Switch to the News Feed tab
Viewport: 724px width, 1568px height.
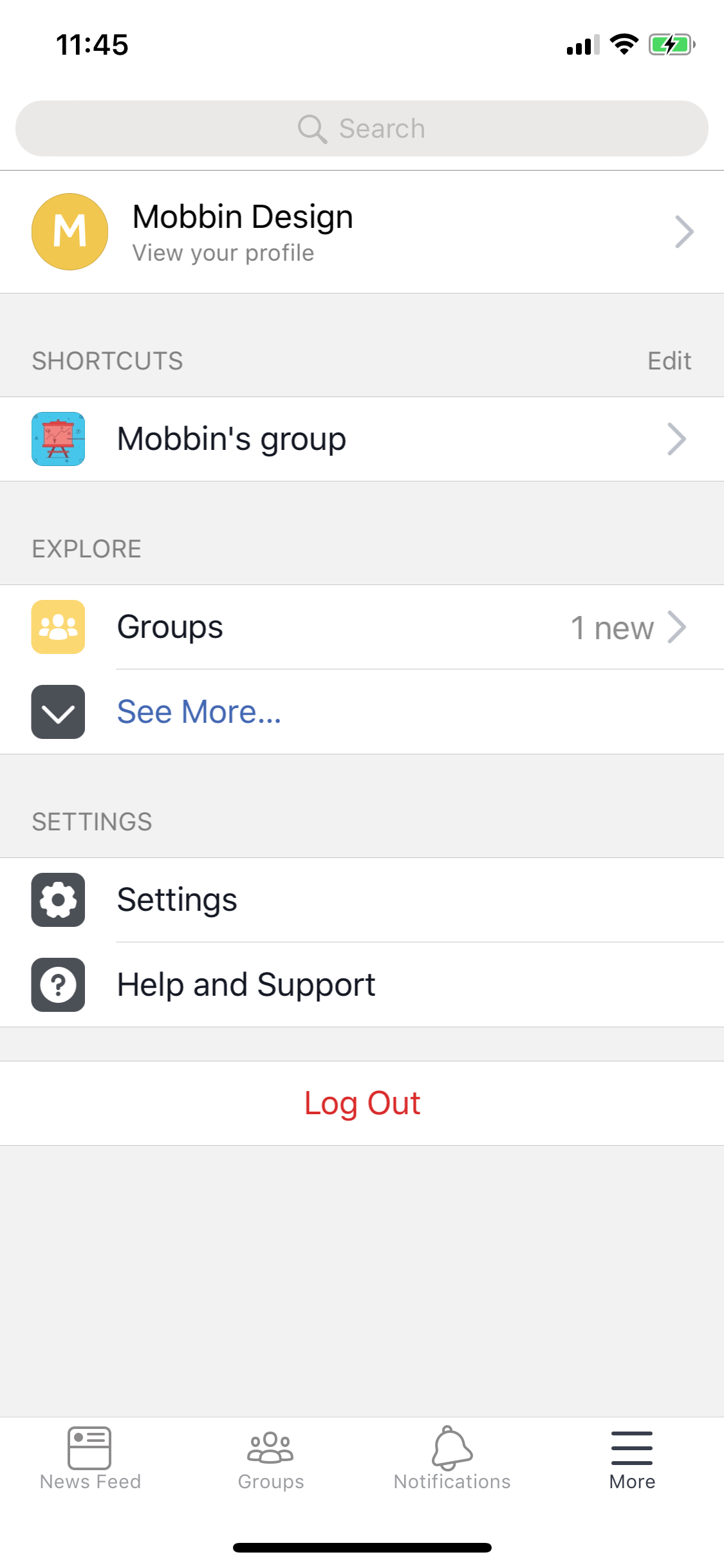tap(90, 1459)
